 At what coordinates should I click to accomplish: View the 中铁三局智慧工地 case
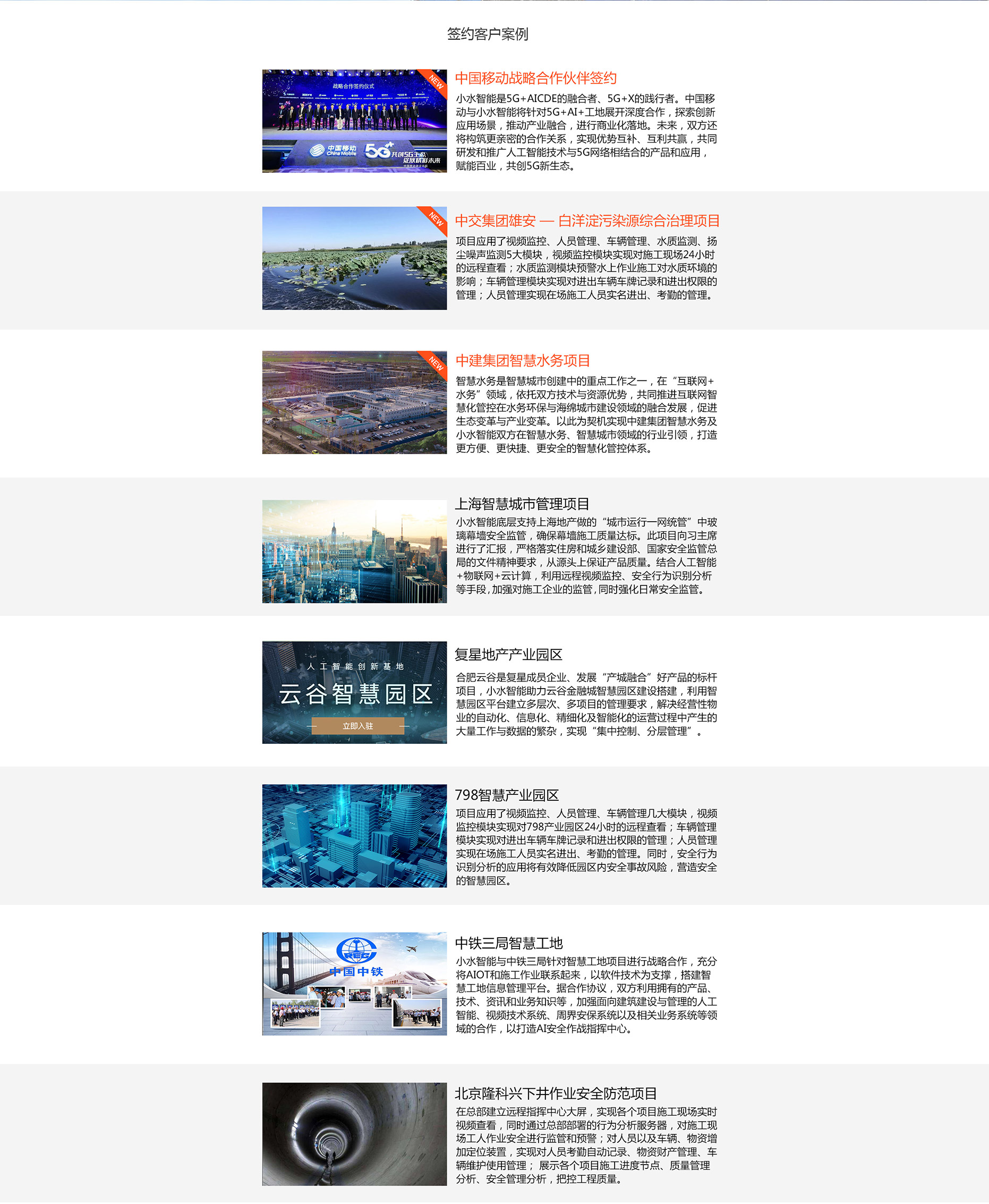point(508,943)
